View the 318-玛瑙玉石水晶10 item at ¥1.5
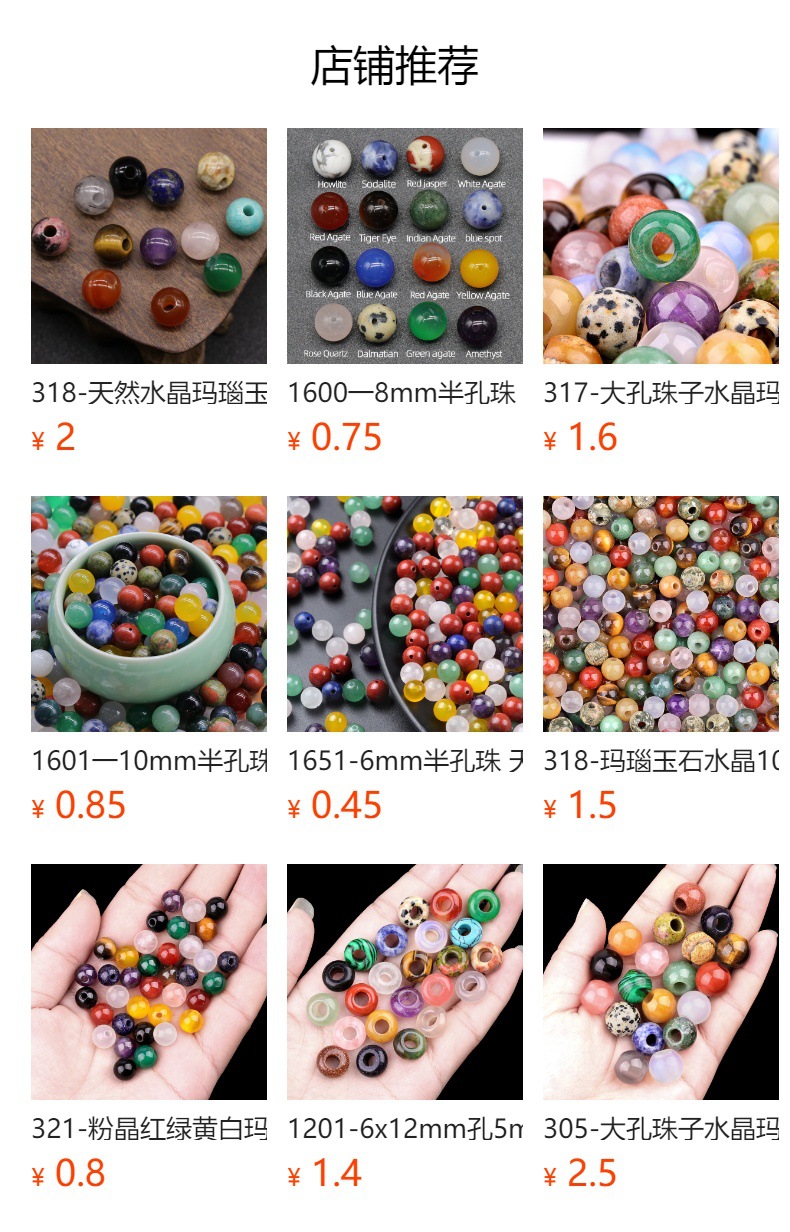Viewport: 790px width, 1232px height. pos(661,660)
